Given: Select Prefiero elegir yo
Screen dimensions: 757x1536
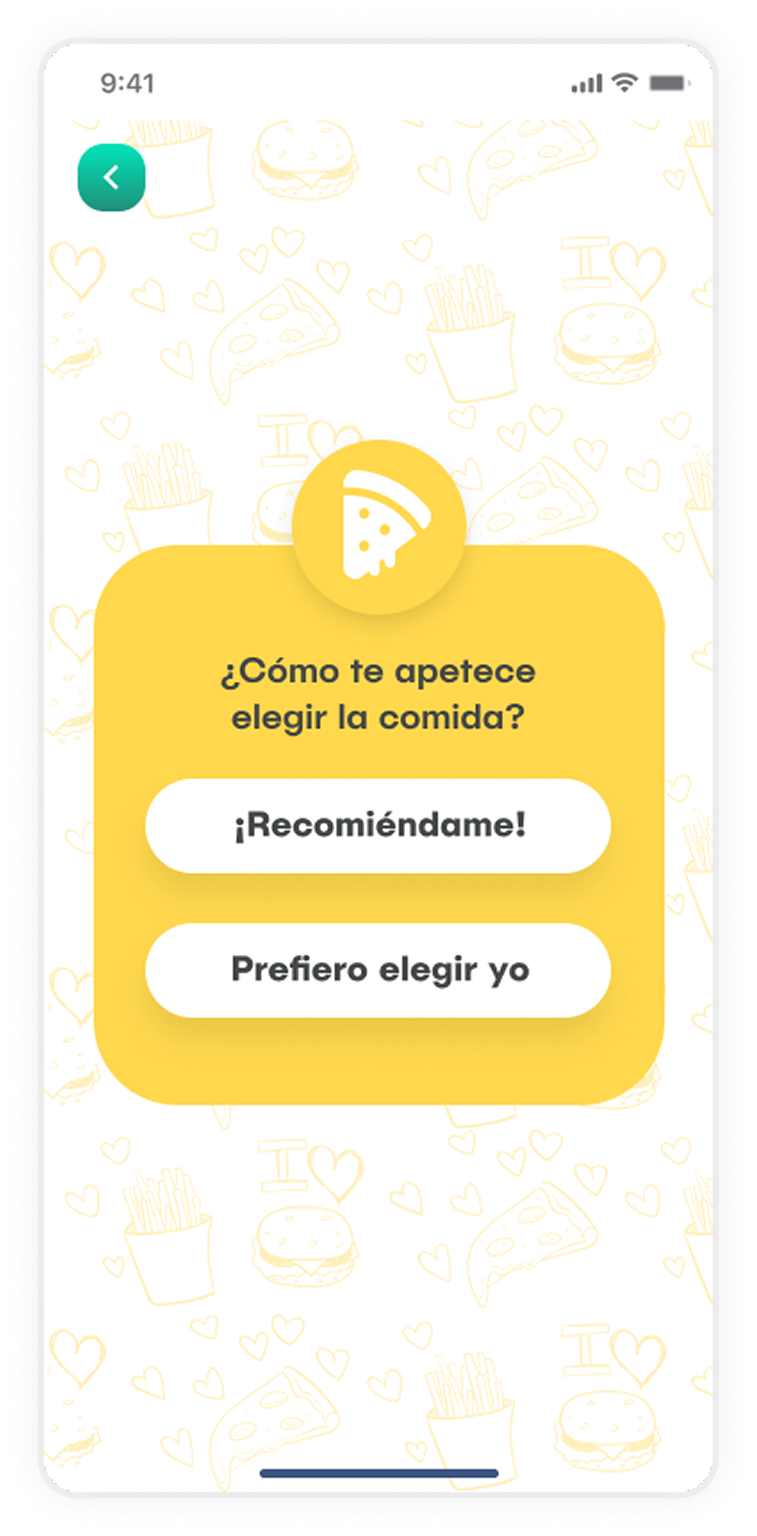Looking at the screenshot, I should (378, 970).
